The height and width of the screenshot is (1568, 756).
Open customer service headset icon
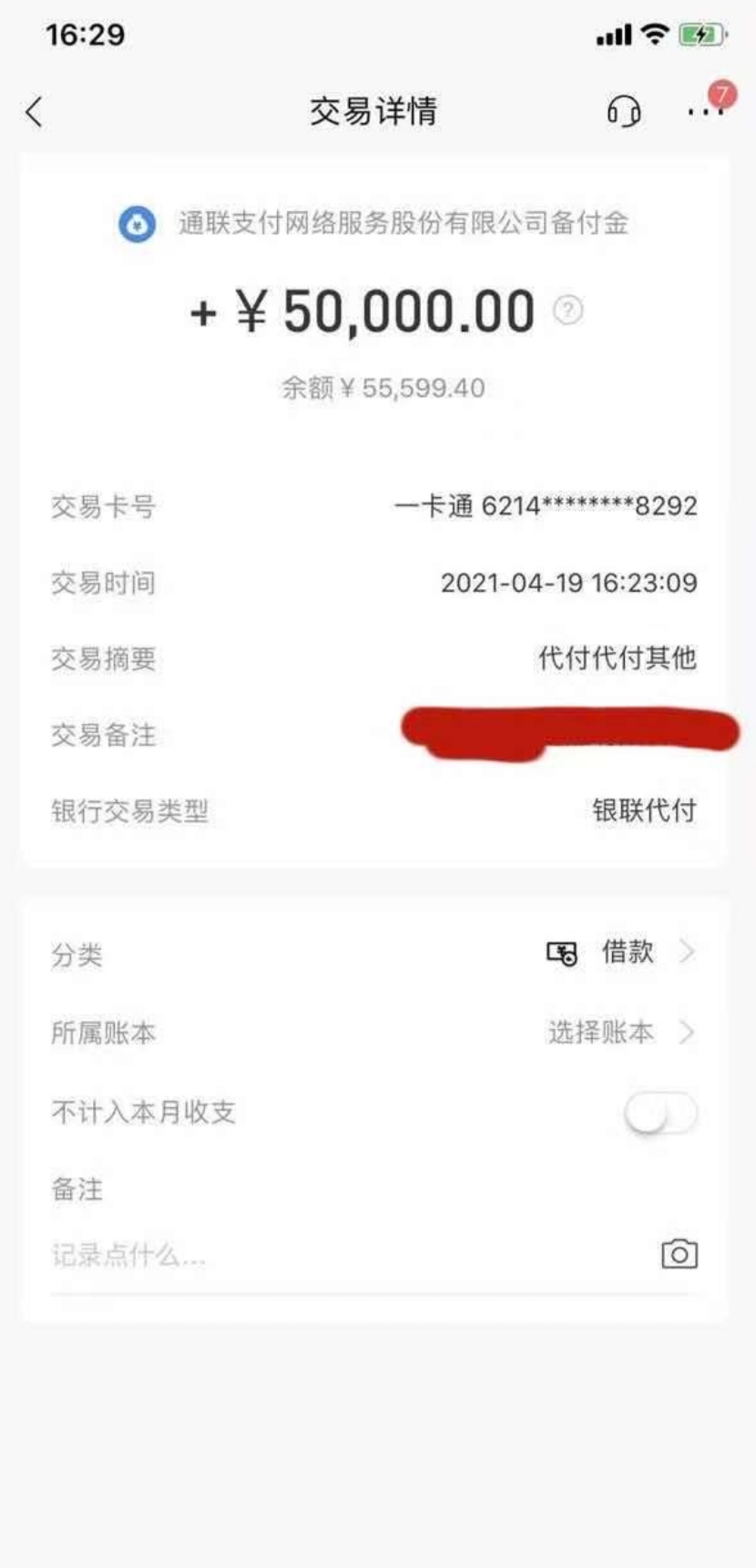(x=624, y=112)
